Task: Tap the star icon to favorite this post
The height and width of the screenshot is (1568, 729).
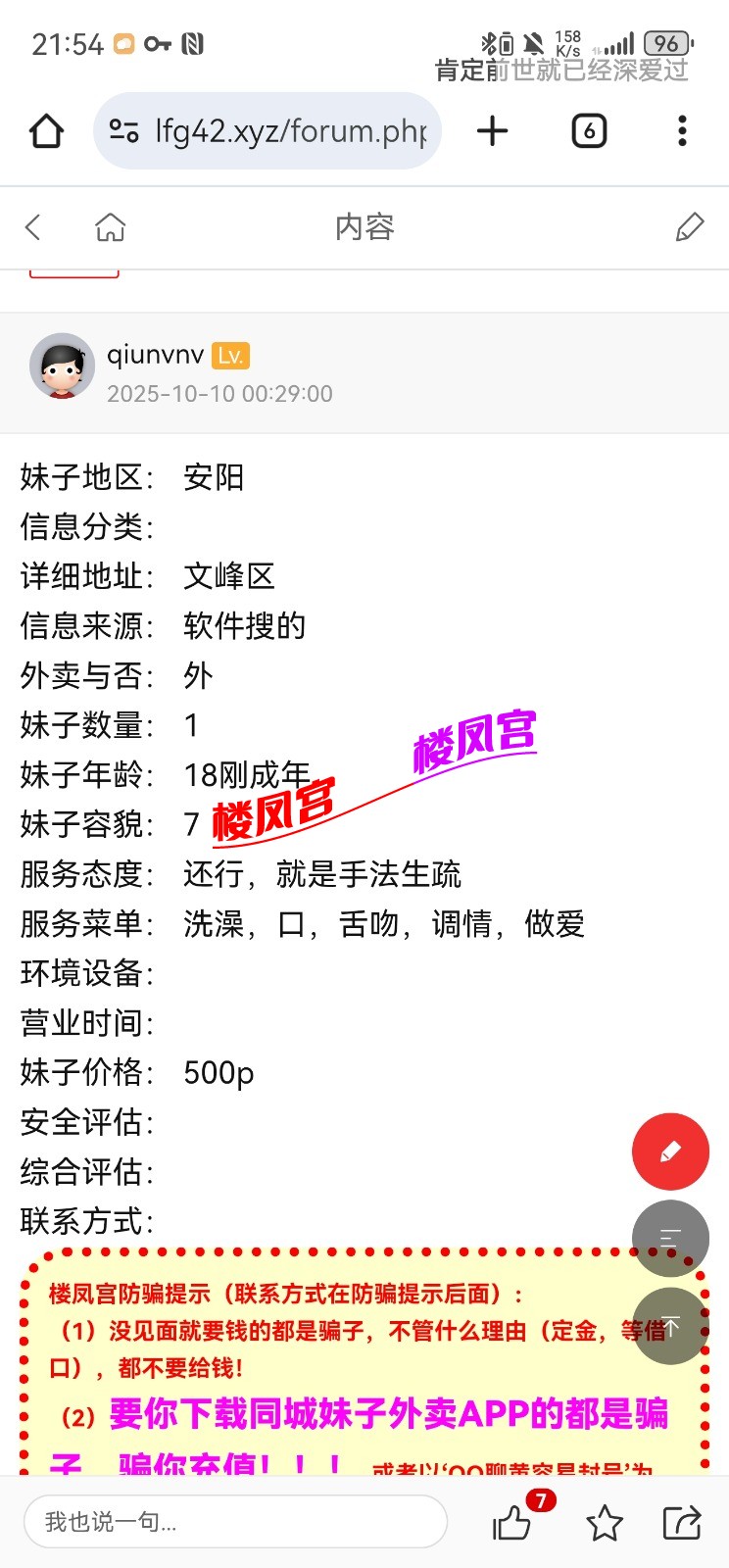Action: pyautogui.click(x=605, y=1522)
